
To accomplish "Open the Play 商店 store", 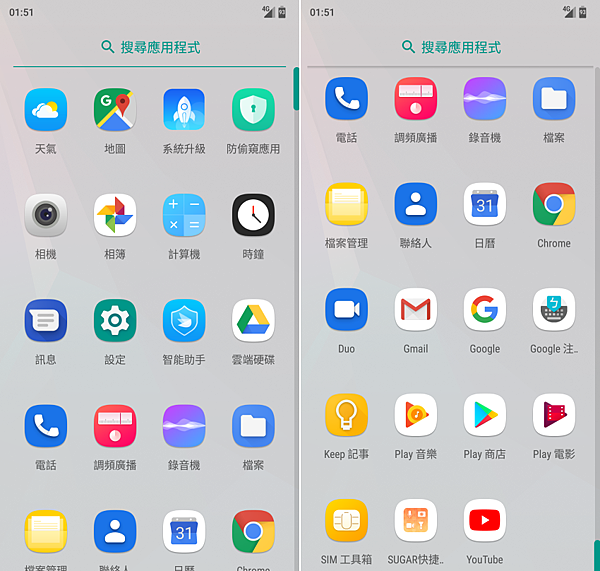I will 485,415.
